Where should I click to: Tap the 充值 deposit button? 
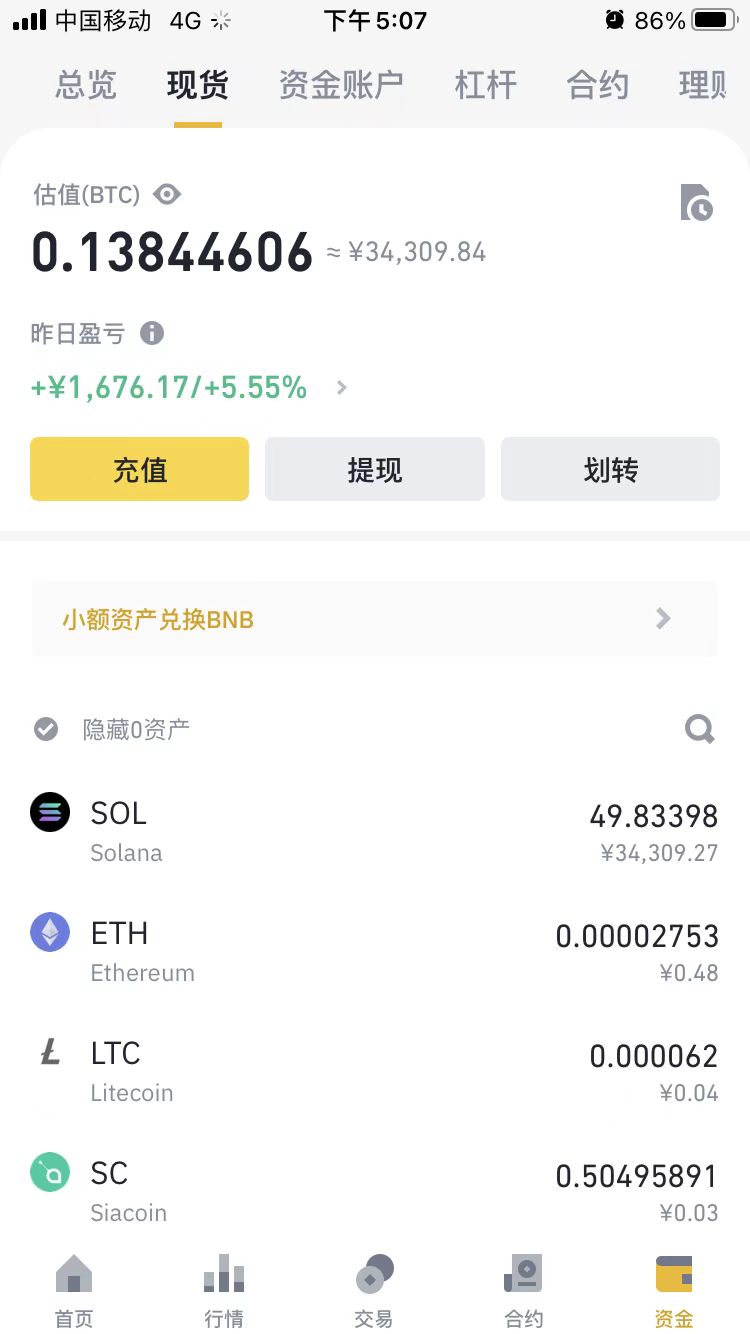coord(140,469)
